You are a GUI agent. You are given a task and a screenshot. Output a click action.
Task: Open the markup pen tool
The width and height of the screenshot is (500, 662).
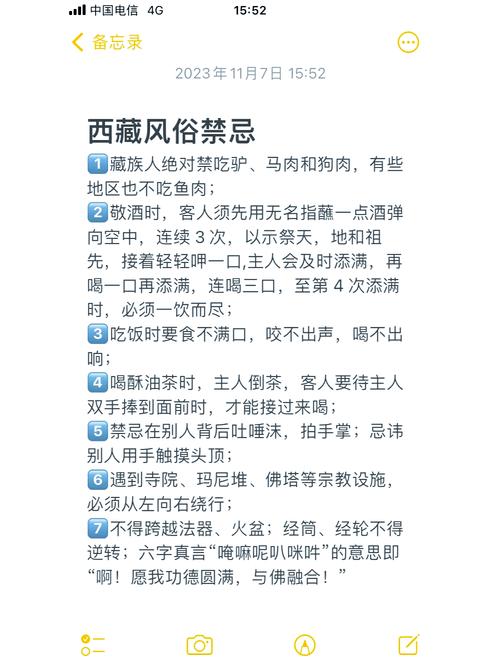click(x=304, y=645)
